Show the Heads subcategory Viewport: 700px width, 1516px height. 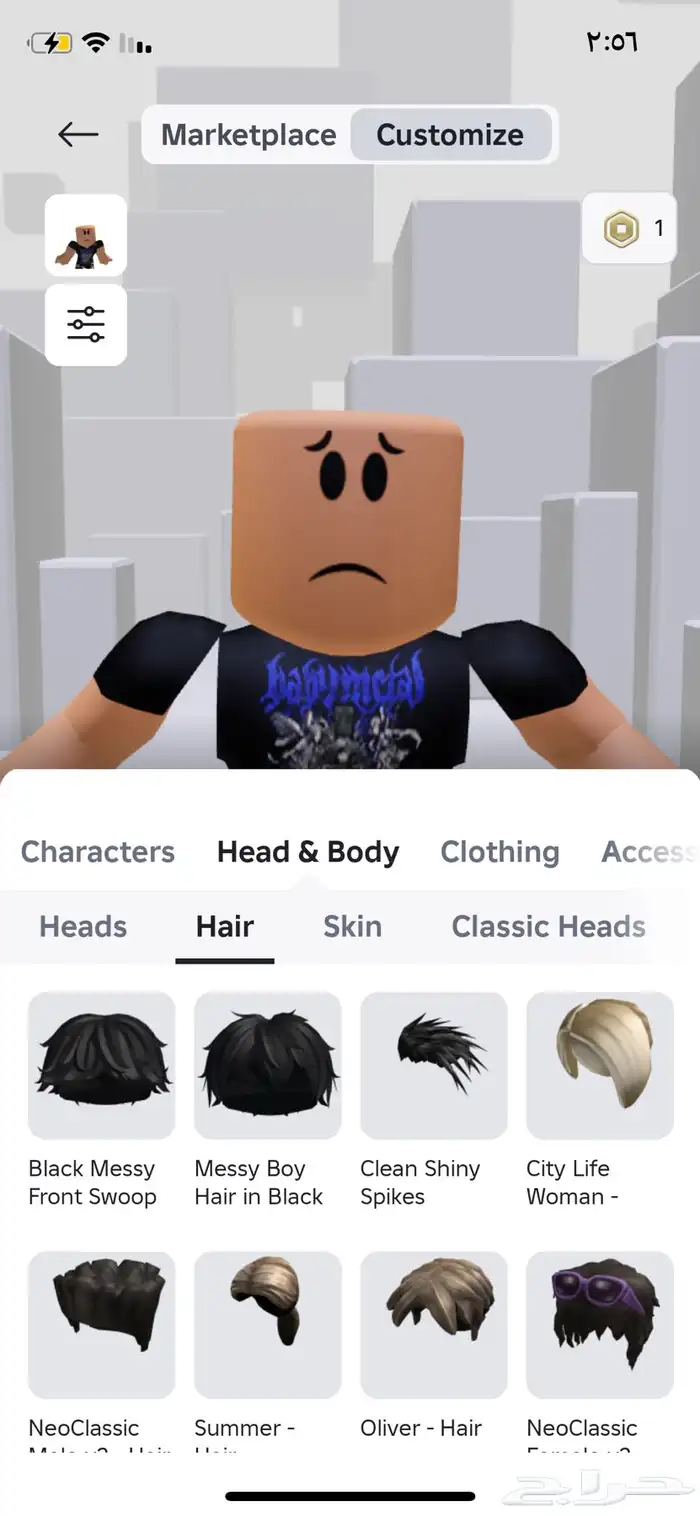[x=83, y=926]
